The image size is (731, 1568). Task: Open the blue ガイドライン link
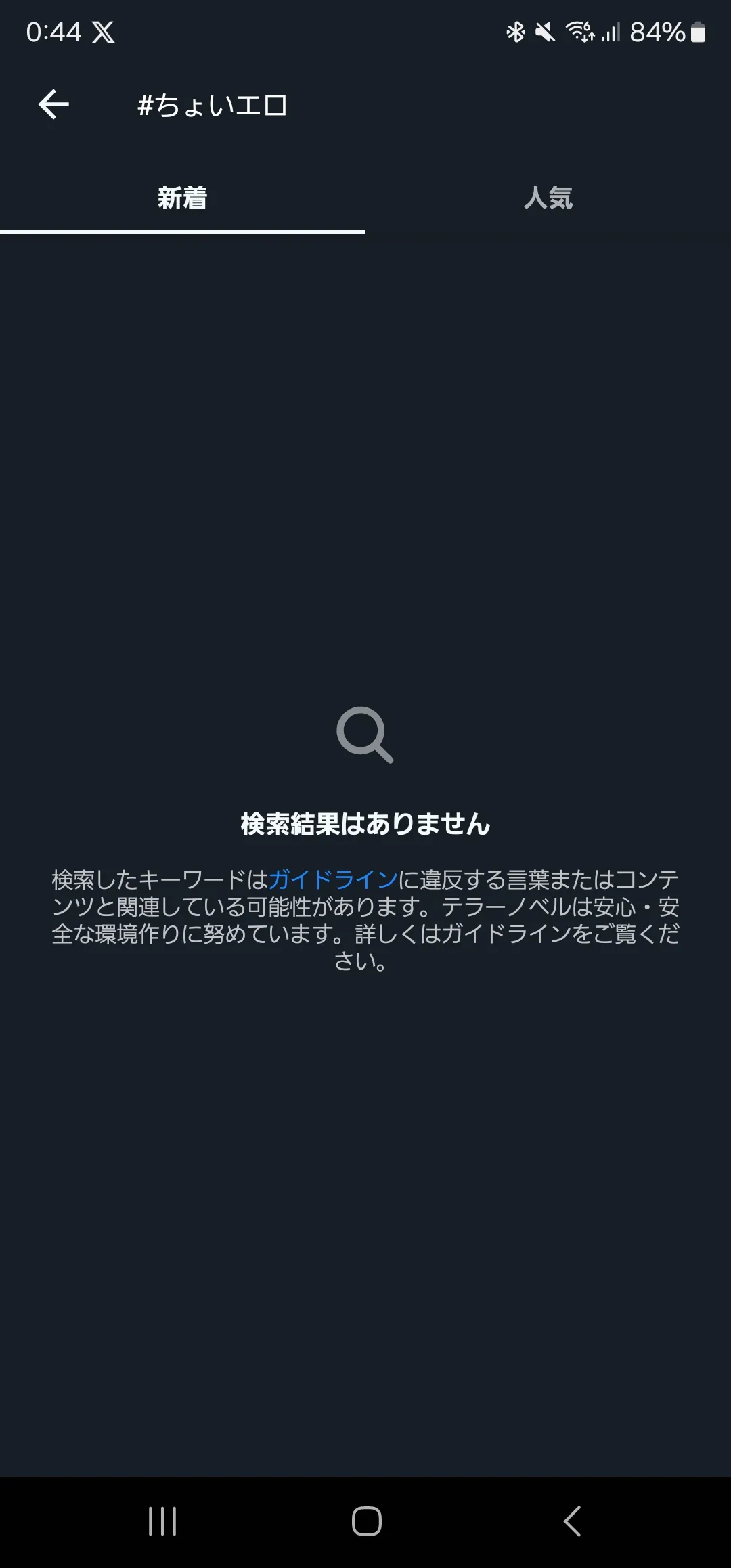pyautogui.click(x=332, y=879)
